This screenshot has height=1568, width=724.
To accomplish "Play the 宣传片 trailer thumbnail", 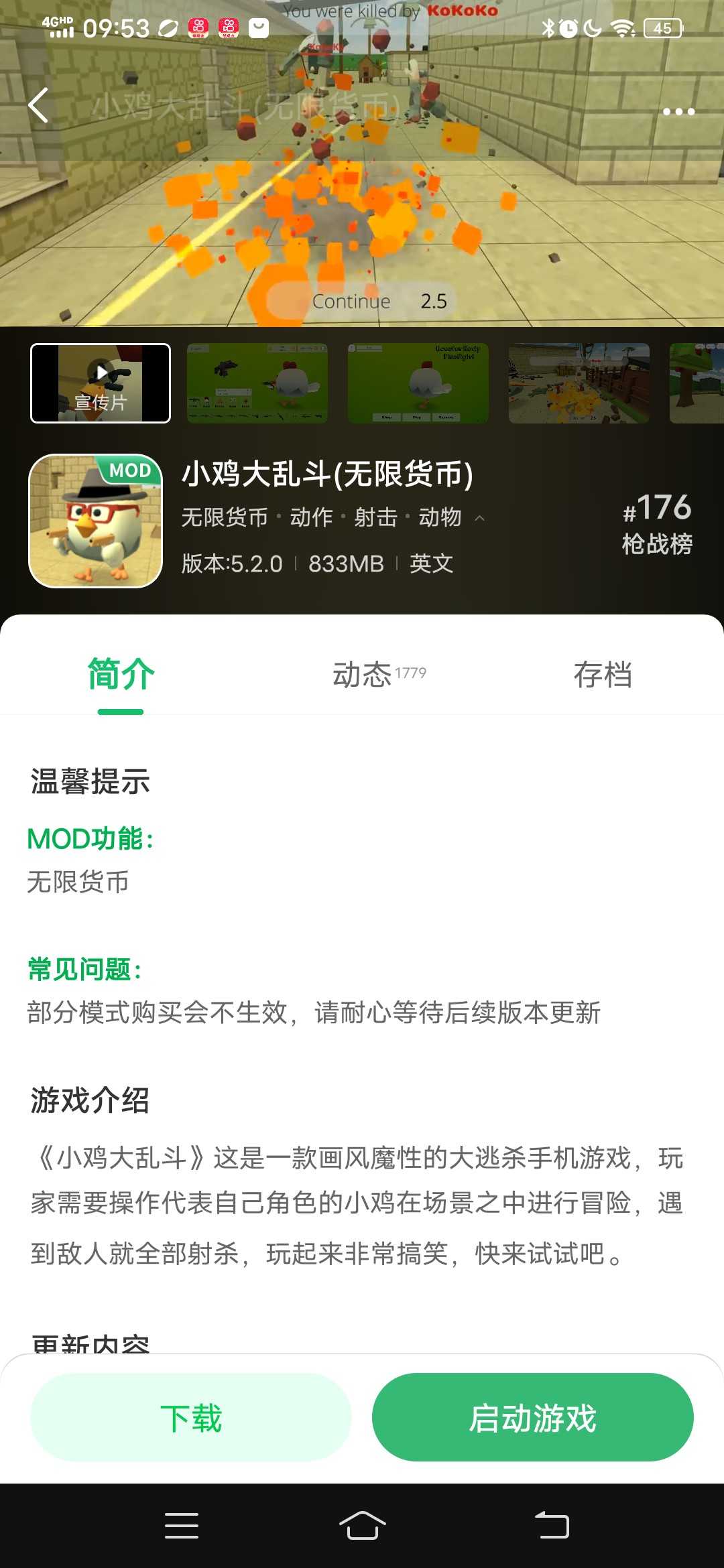I will (x=101, y=383).
